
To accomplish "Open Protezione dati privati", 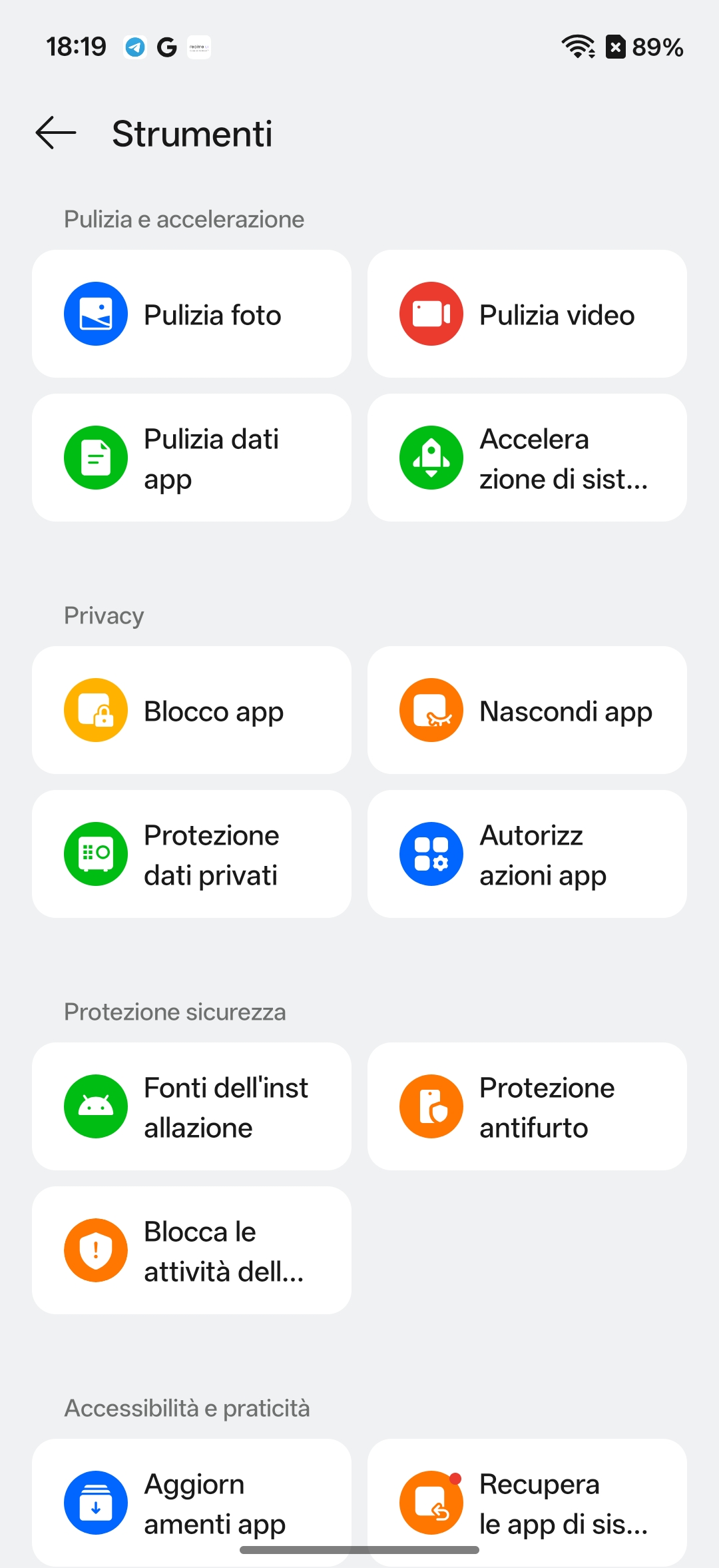I will 192,855.
